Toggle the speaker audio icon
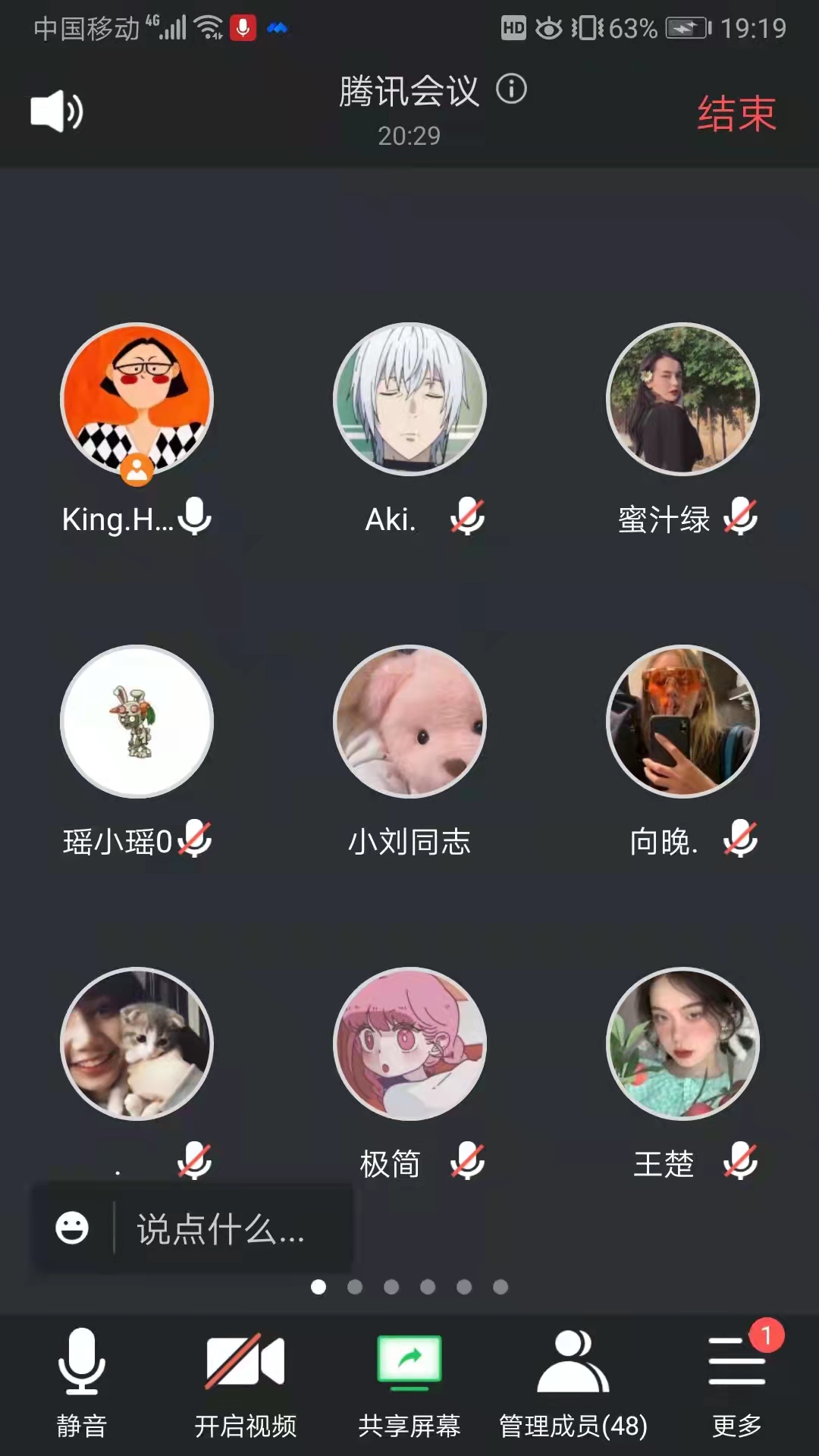 tap(56, 112)
